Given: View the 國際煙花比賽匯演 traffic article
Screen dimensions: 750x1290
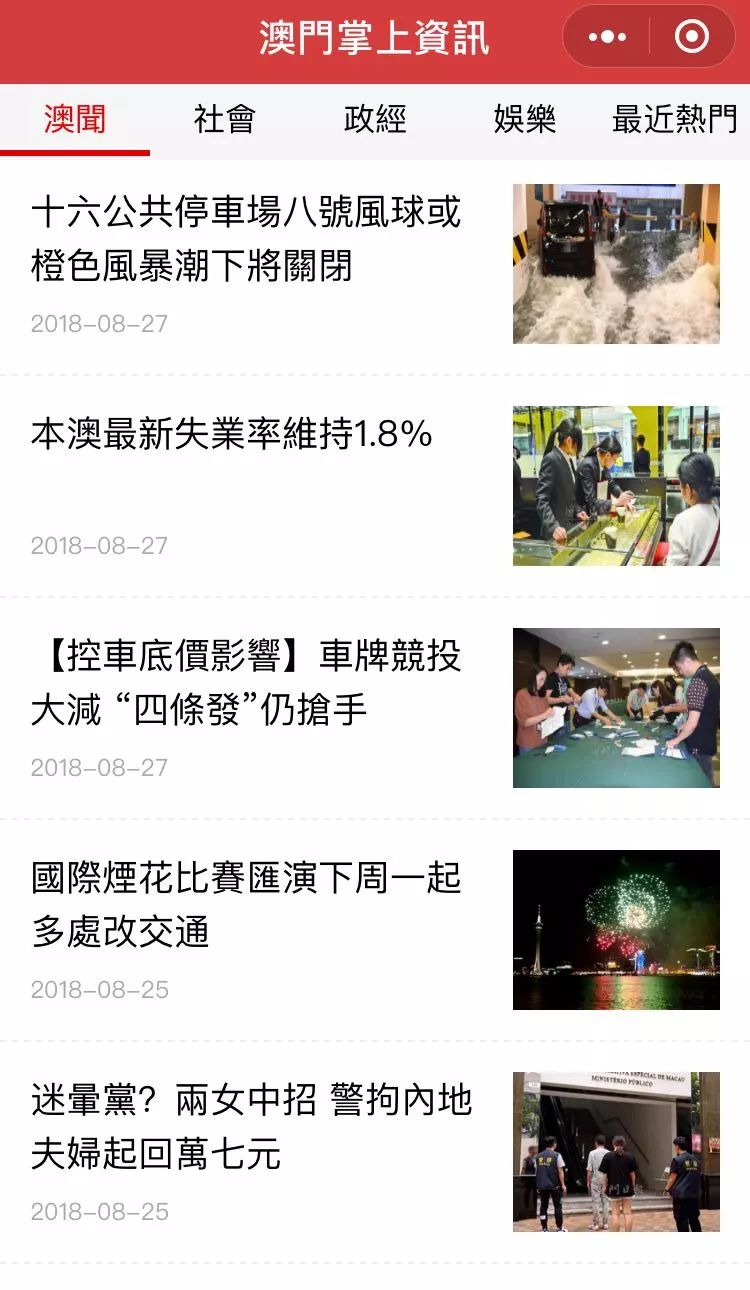Looking at the screenshot, I should 375,930.
